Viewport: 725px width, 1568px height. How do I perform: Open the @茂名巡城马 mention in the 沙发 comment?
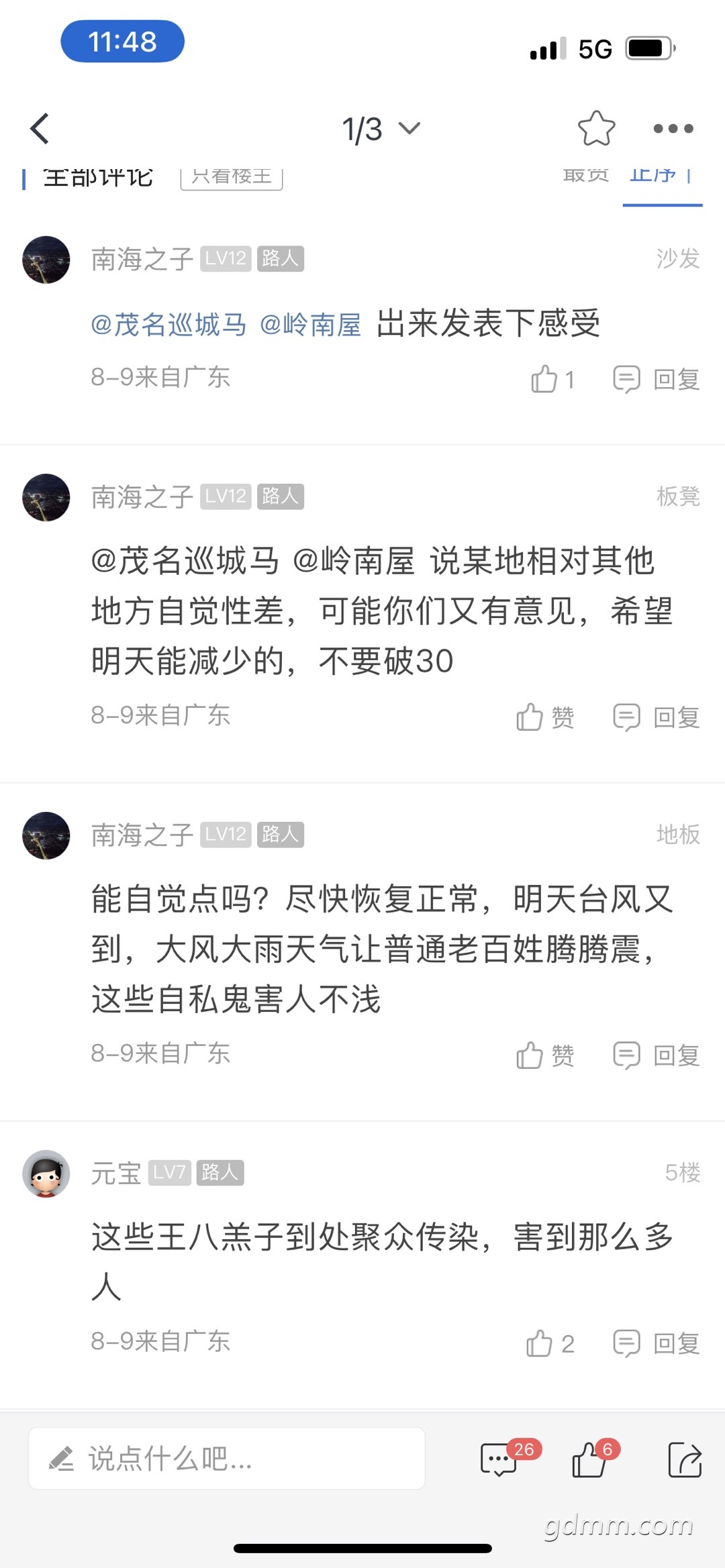click(168, 325)
